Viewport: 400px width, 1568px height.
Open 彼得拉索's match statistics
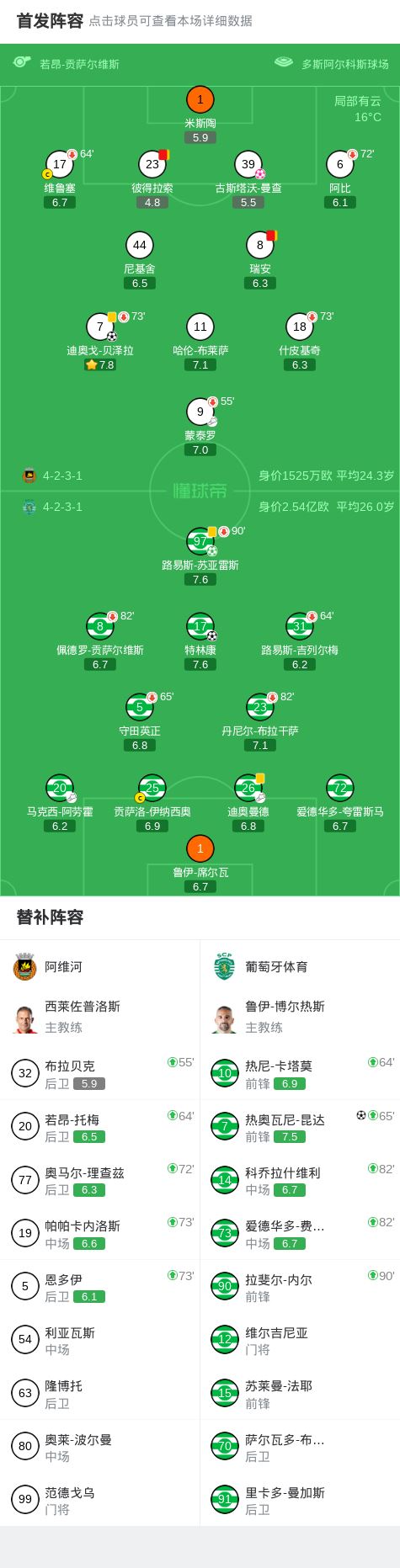point(152,179)
